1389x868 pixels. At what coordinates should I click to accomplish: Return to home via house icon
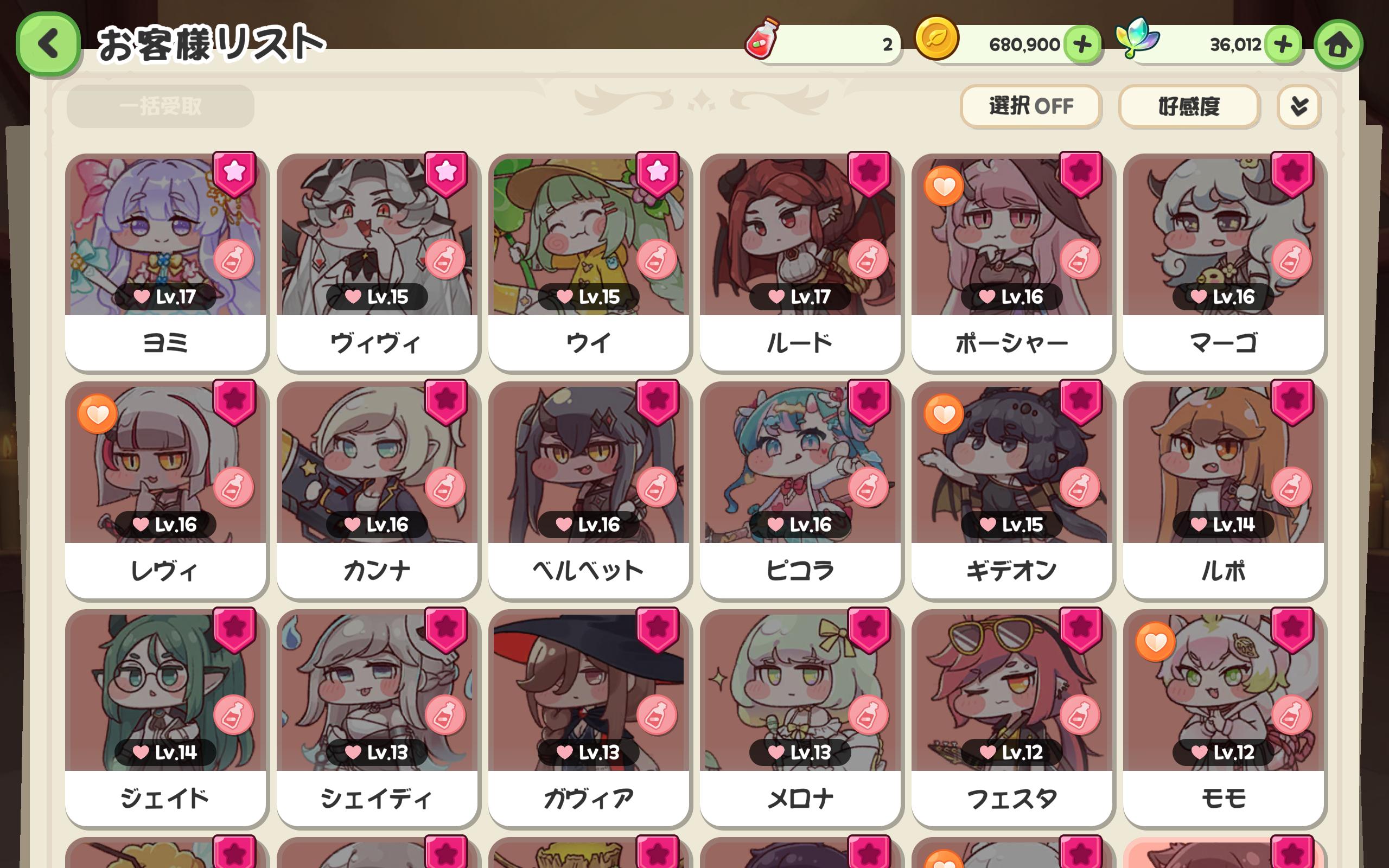(x=1338, y=46)
